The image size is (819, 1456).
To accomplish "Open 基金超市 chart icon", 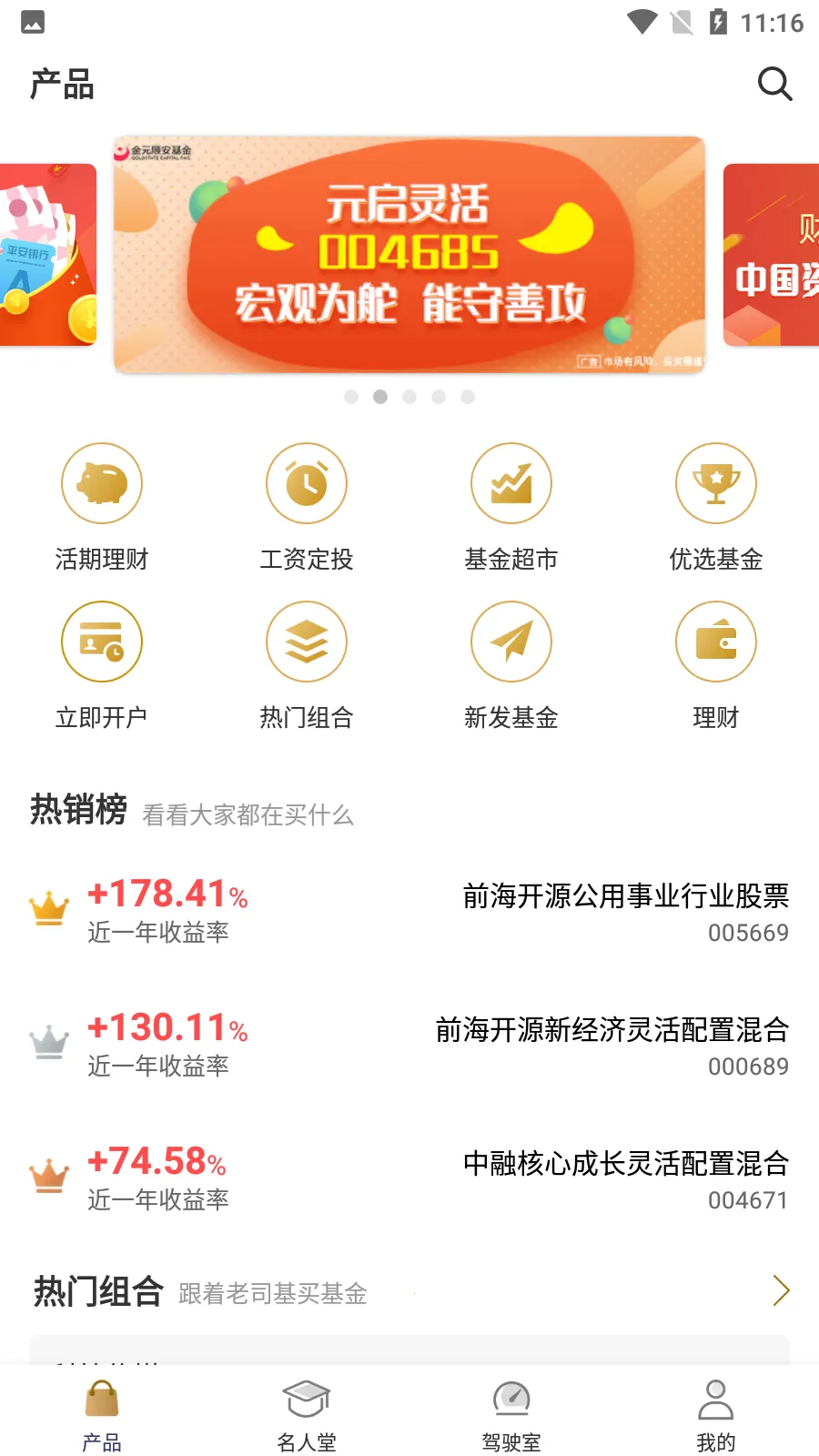I will click(511, 483).
